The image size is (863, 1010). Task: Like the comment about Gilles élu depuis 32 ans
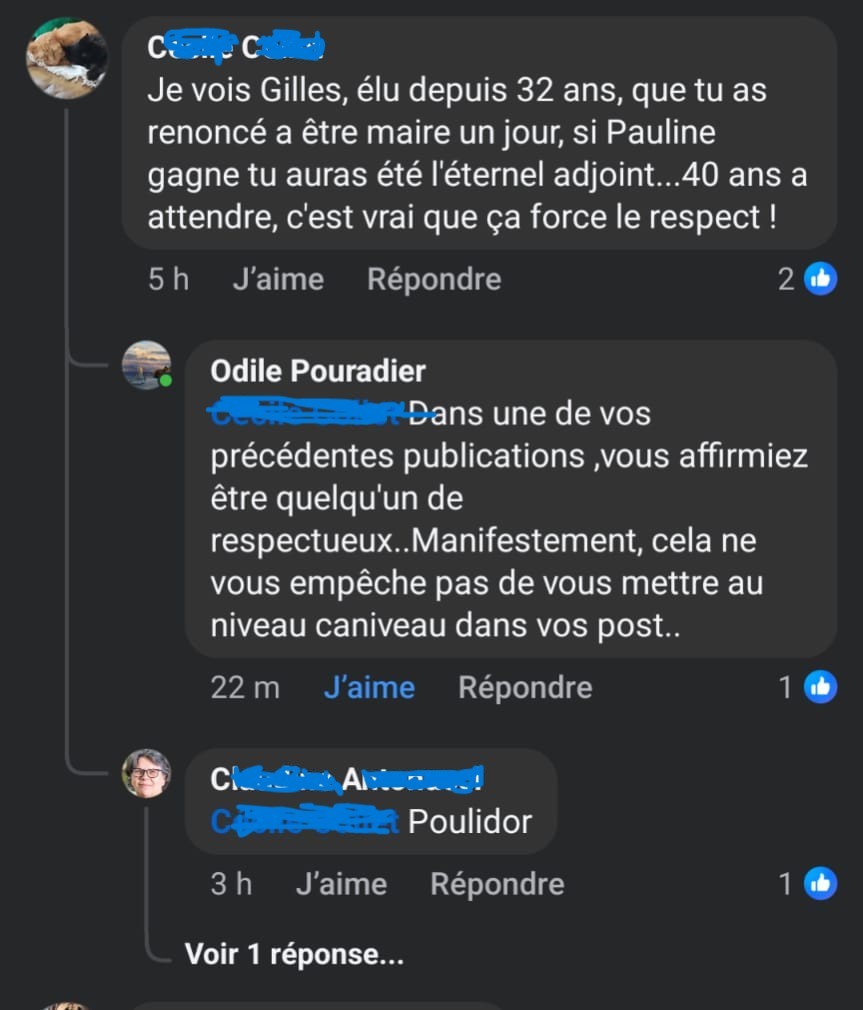278,279
